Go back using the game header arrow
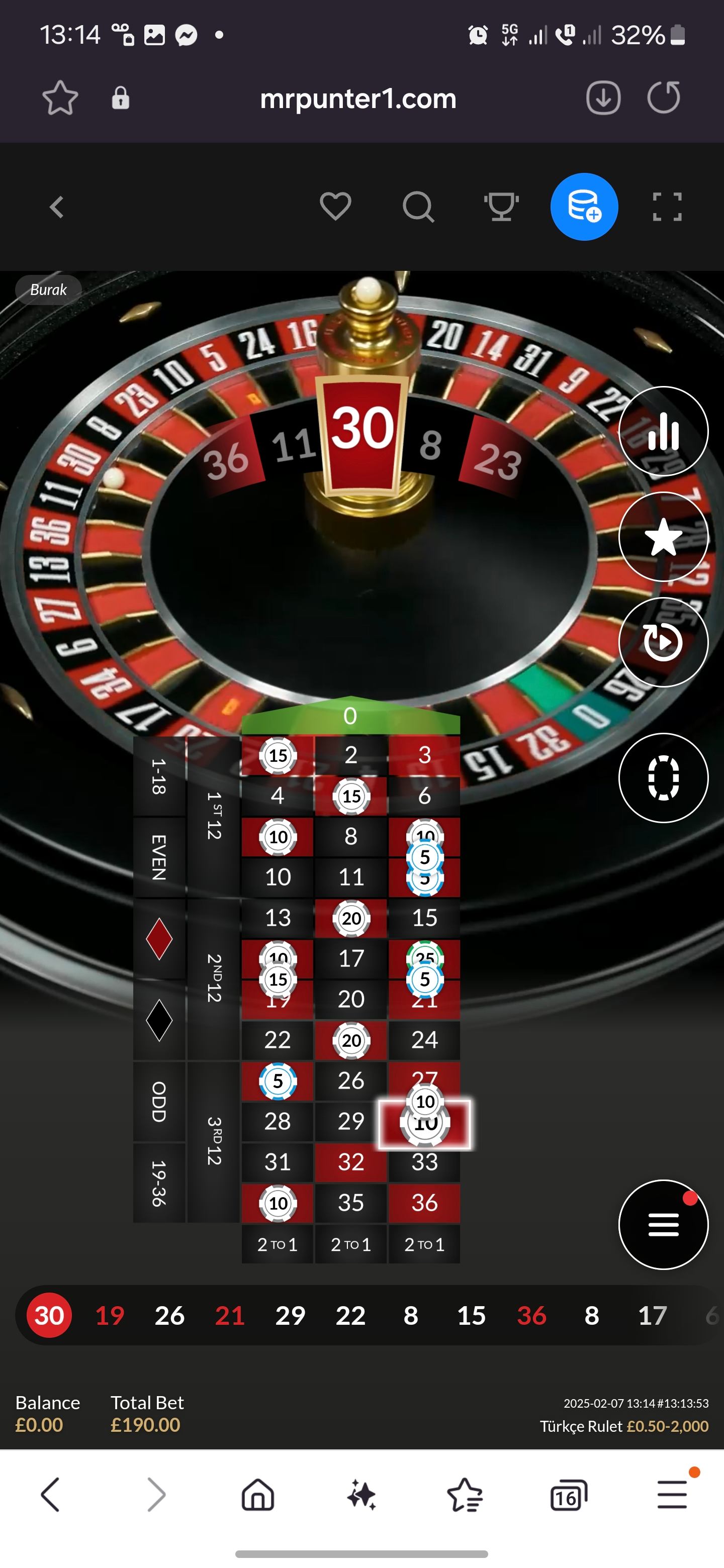 coord(57,207)
